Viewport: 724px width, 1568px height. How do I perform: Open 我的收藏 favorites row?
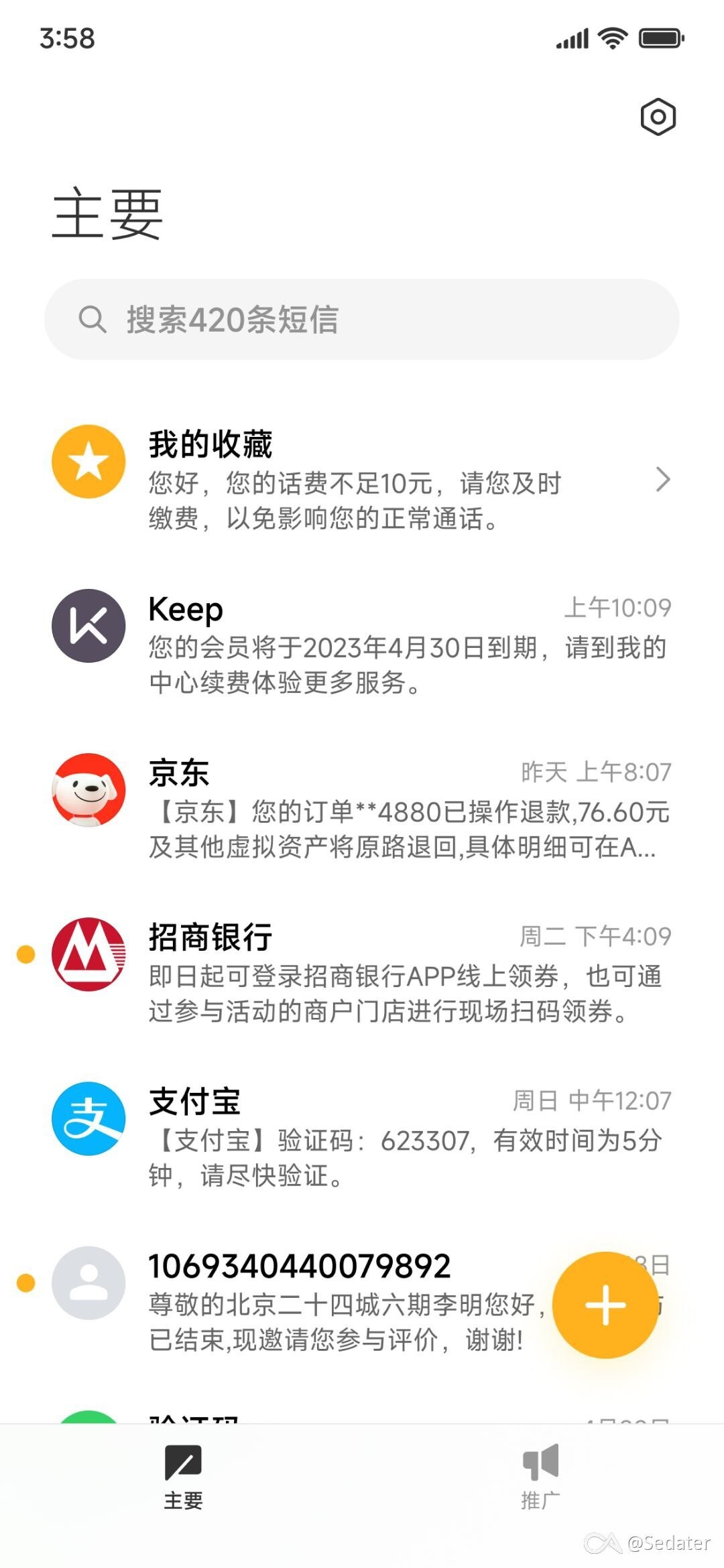pyautogui.click(x=362, y=480)
